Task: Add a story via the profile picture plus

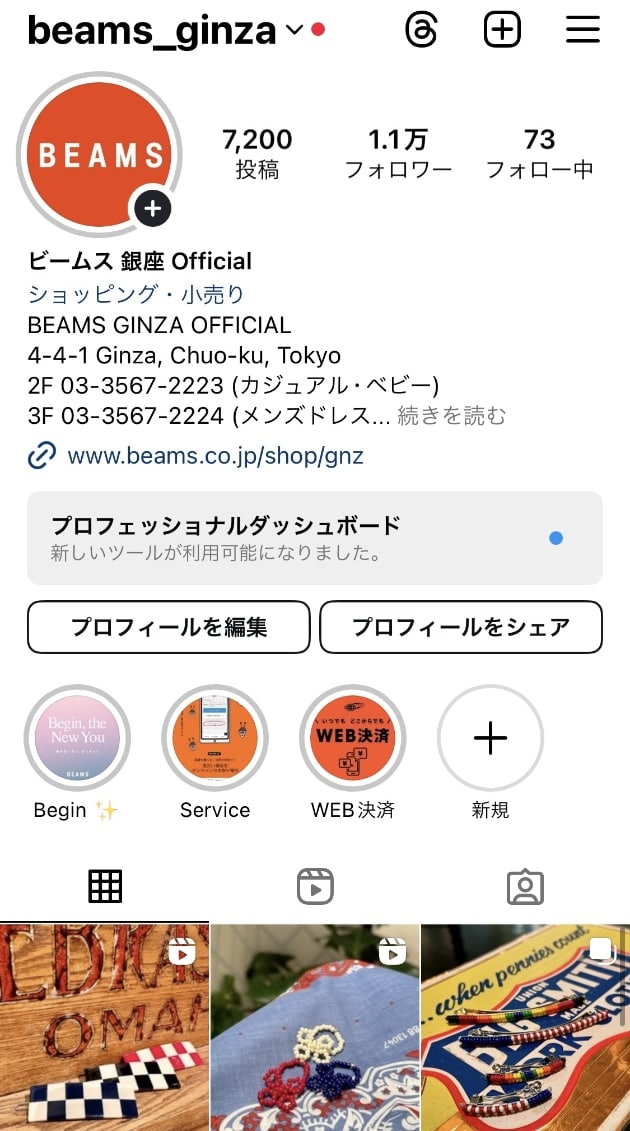Action: pos(153,208)
